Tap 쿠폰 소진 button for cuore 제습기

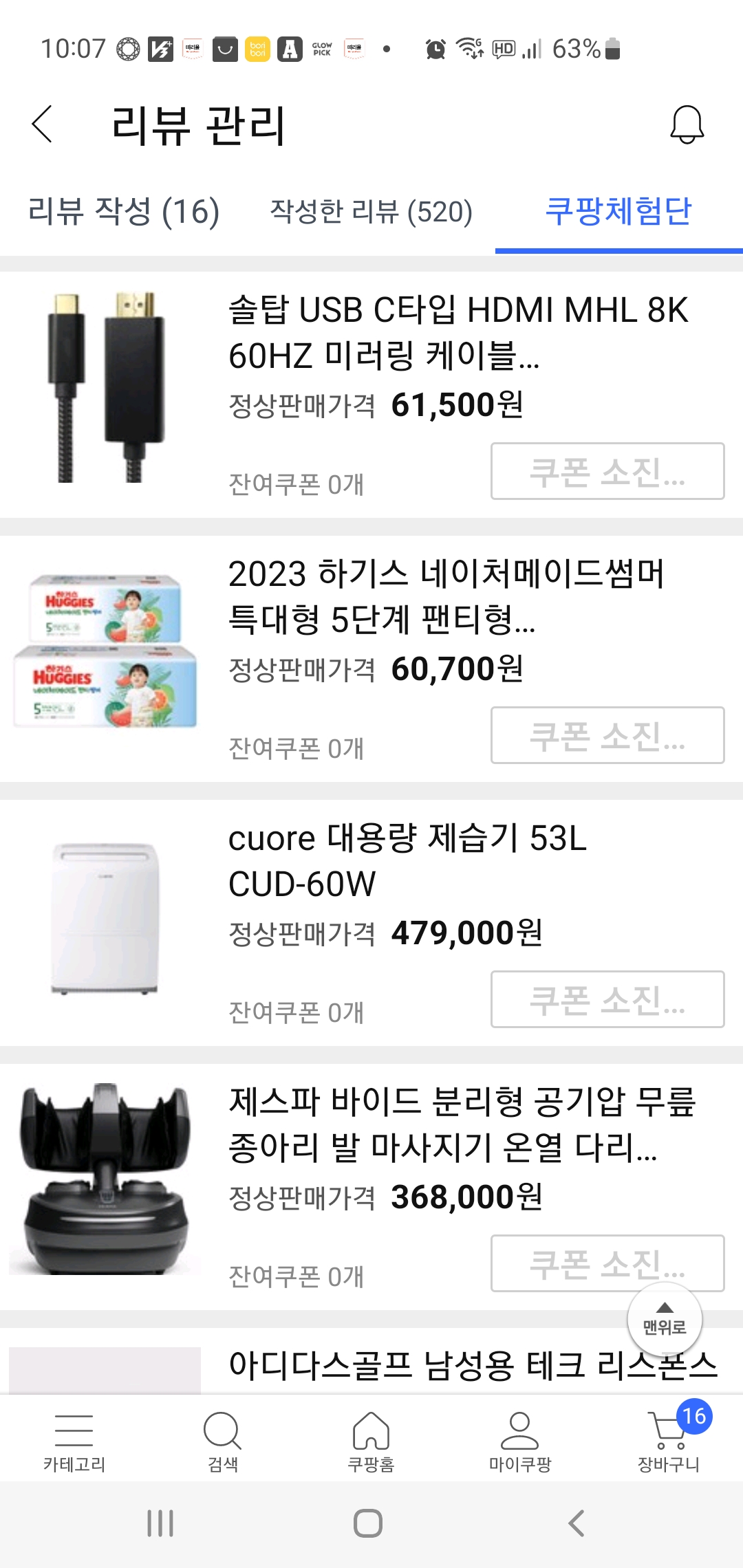[607, 999]
